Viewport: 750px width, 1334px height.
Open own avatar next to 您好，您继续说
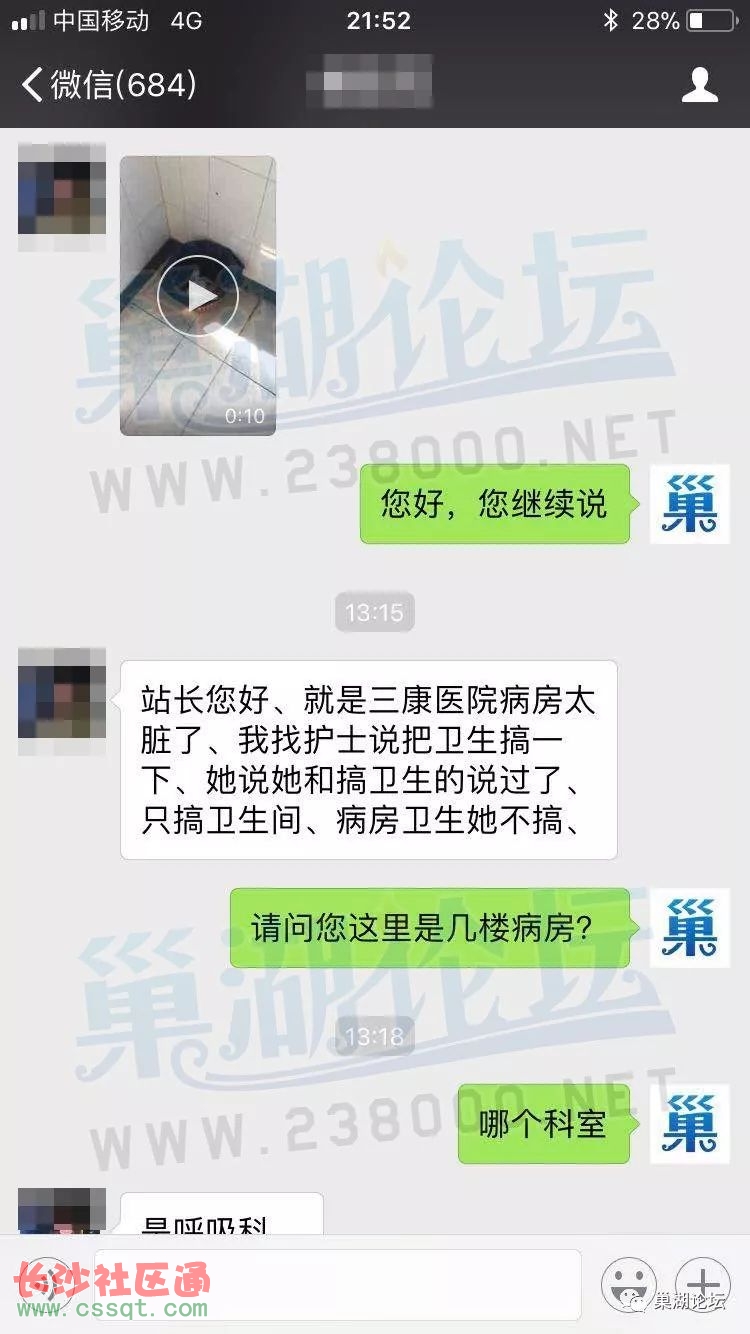pos(689,504)
